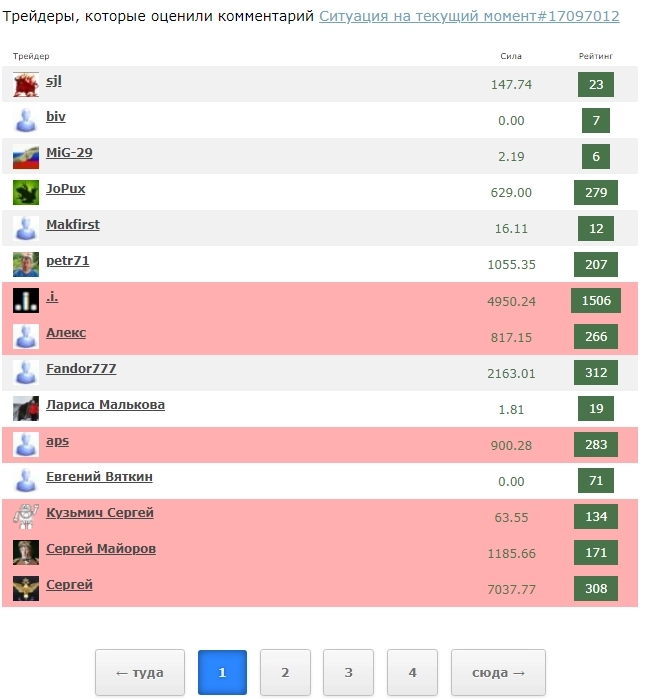Viewport: 649px width, 699px height.
Task: View Лариса Малькова's profile
Action: (x=105, y=405)
